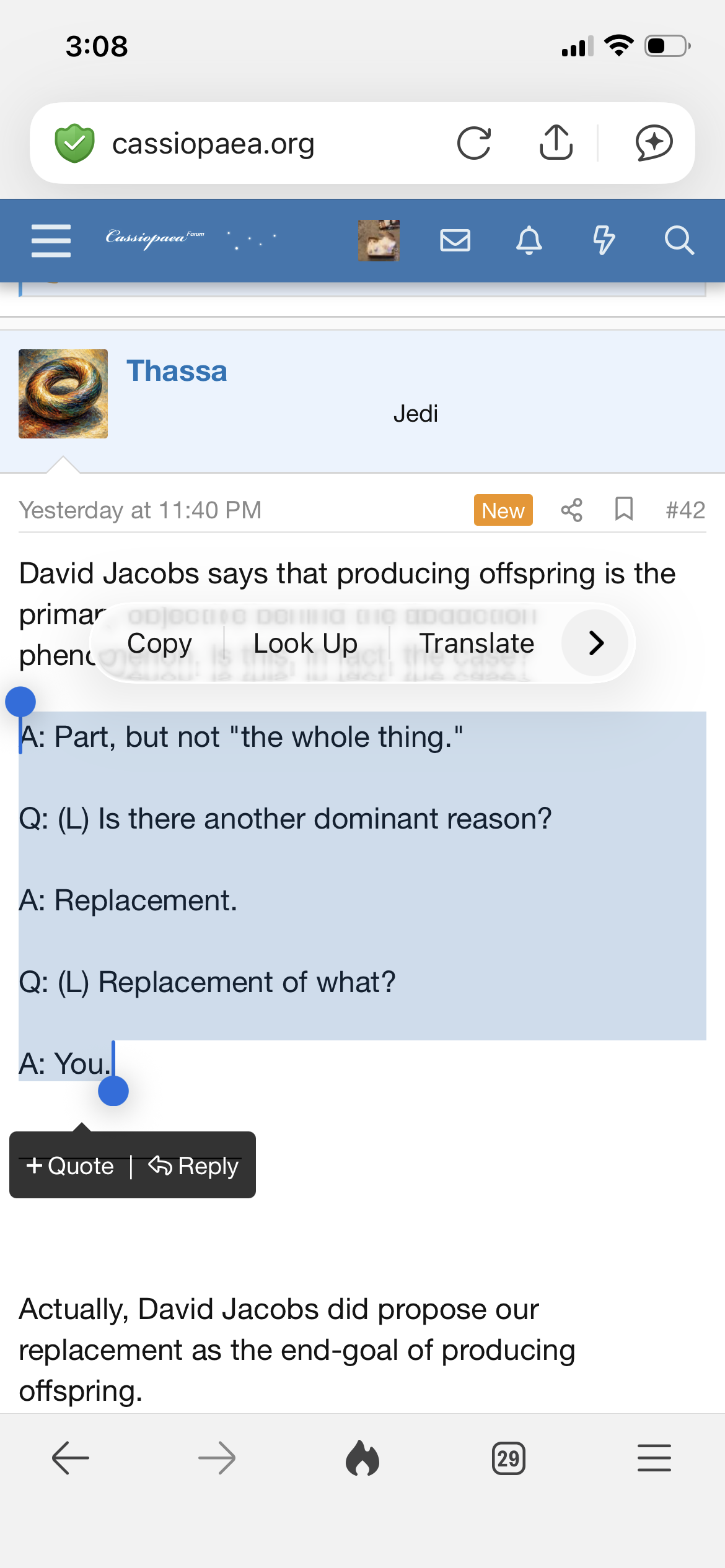Look Up the selected text

pos(305,643)
